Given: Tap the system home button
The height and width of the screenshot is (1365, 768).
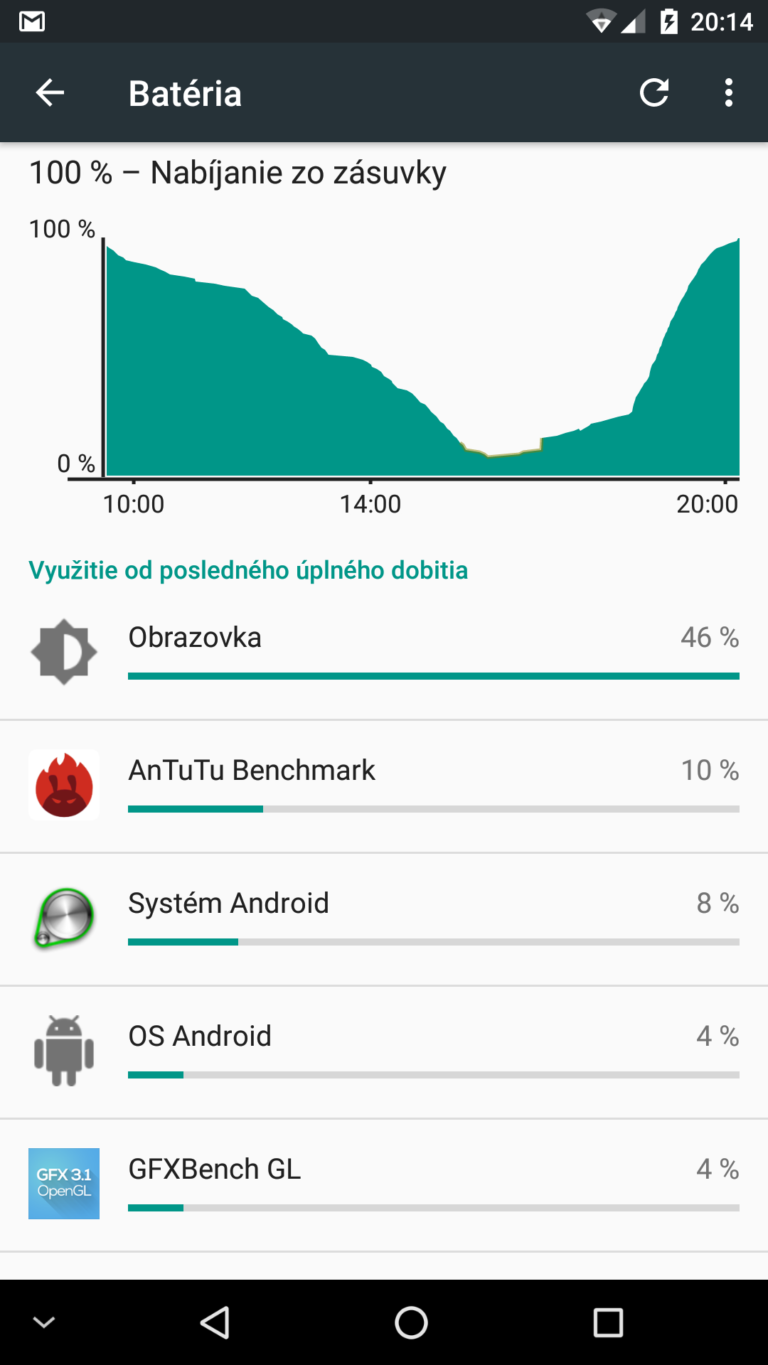Looking at the screenshot, I should 411,1322.
